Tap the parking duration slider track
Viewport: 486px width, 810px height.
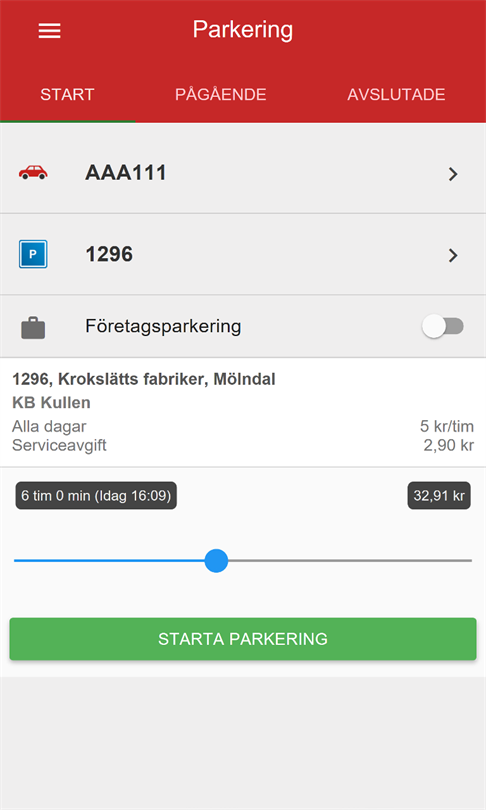[x=243, y=560]
